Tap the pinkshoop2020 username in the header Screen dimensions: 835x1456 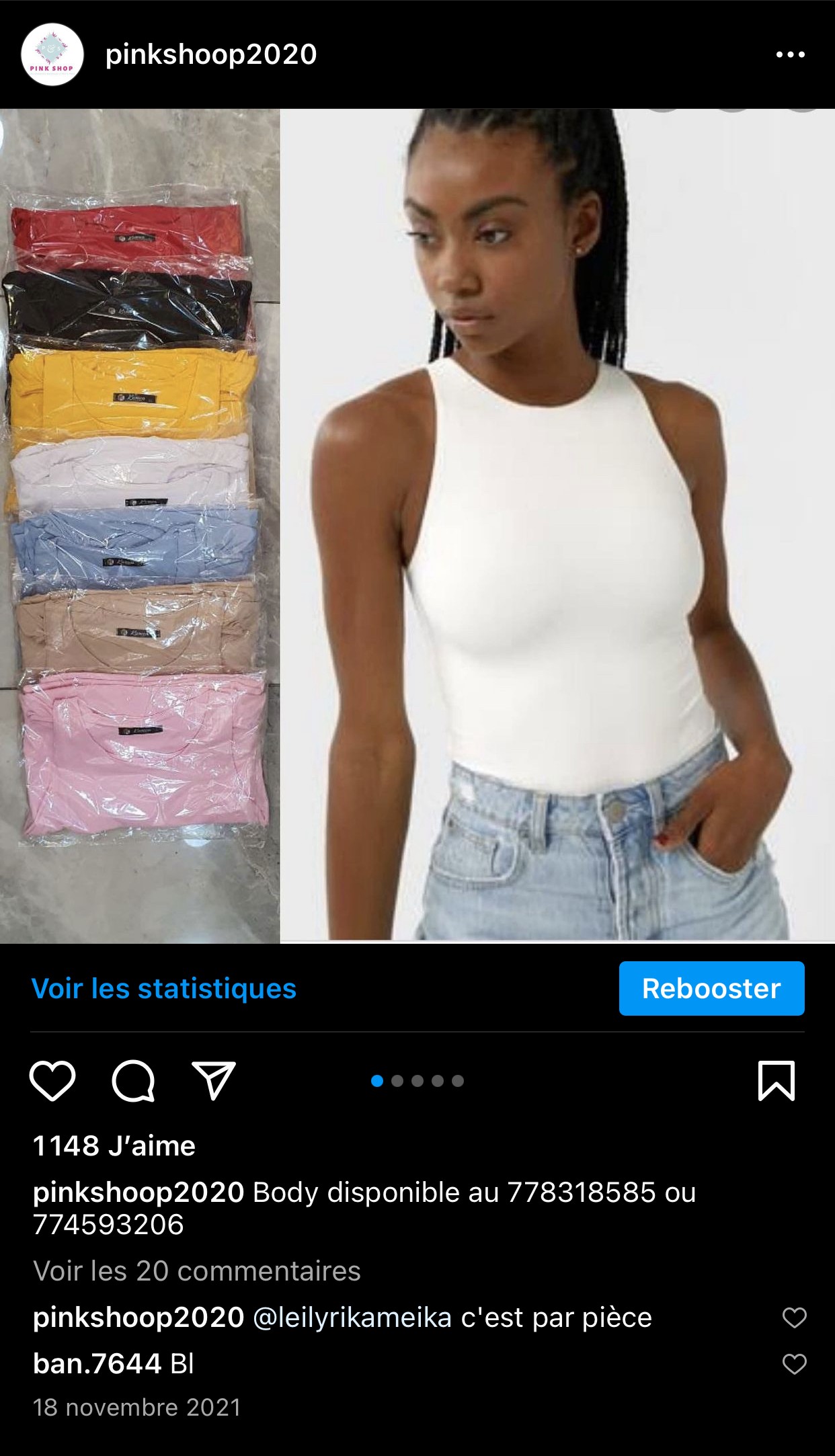point(211,54)
